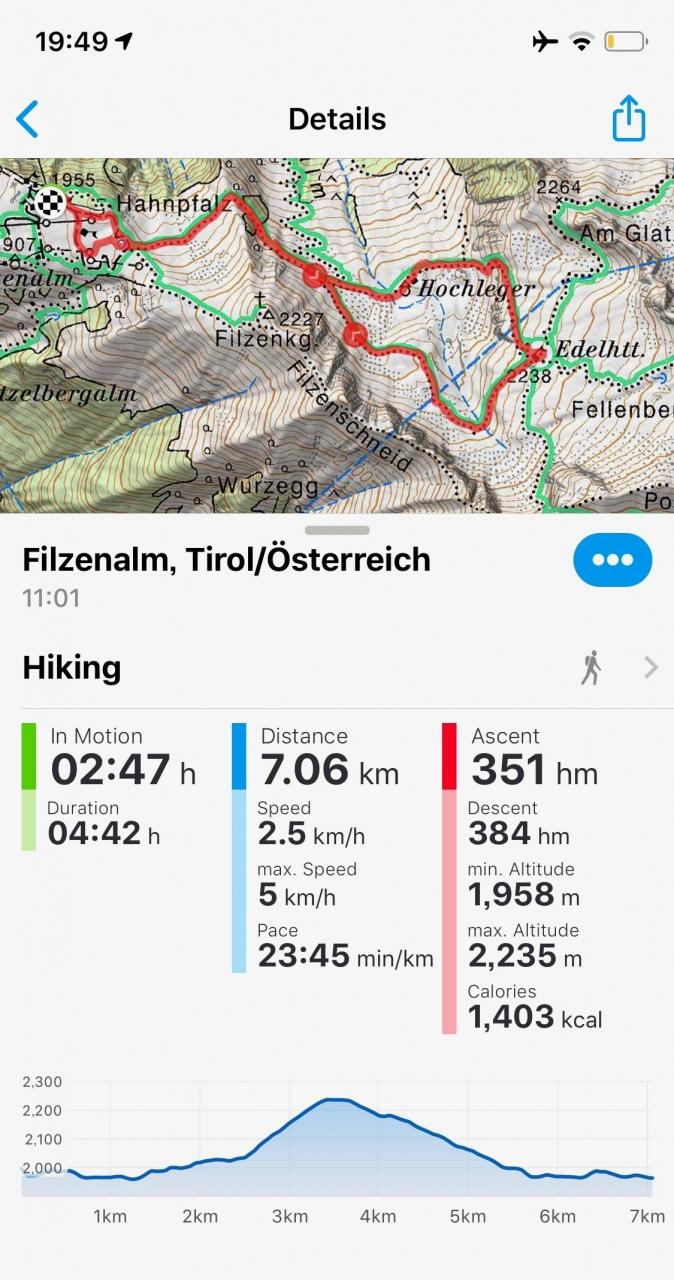The image size is (674, 1280).
Task: Open the blue three-dots options button
Action: pyautogui.click(x=612, y=560)
